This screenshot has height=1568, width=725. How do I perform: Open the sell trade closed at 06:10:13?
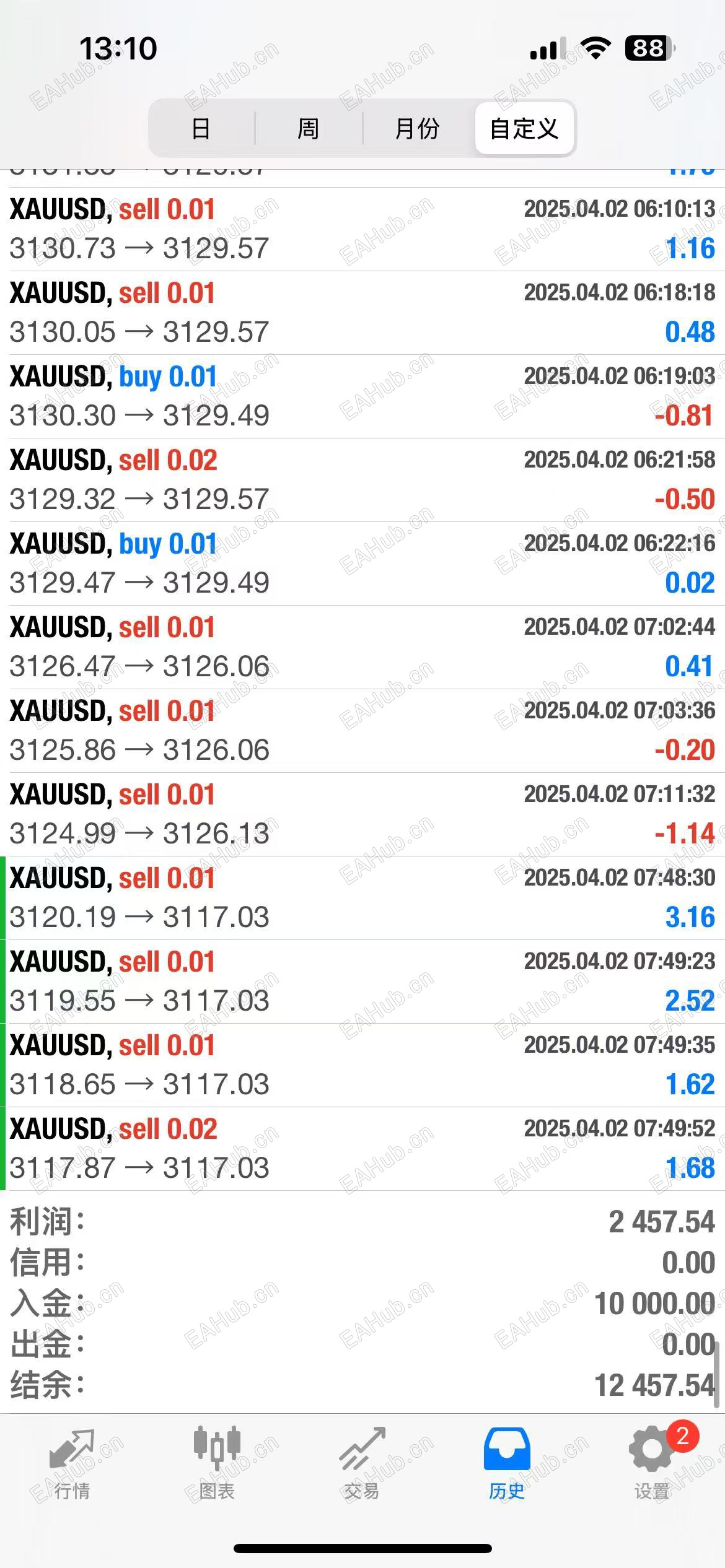pyautogui.click(x=362, y=229)
